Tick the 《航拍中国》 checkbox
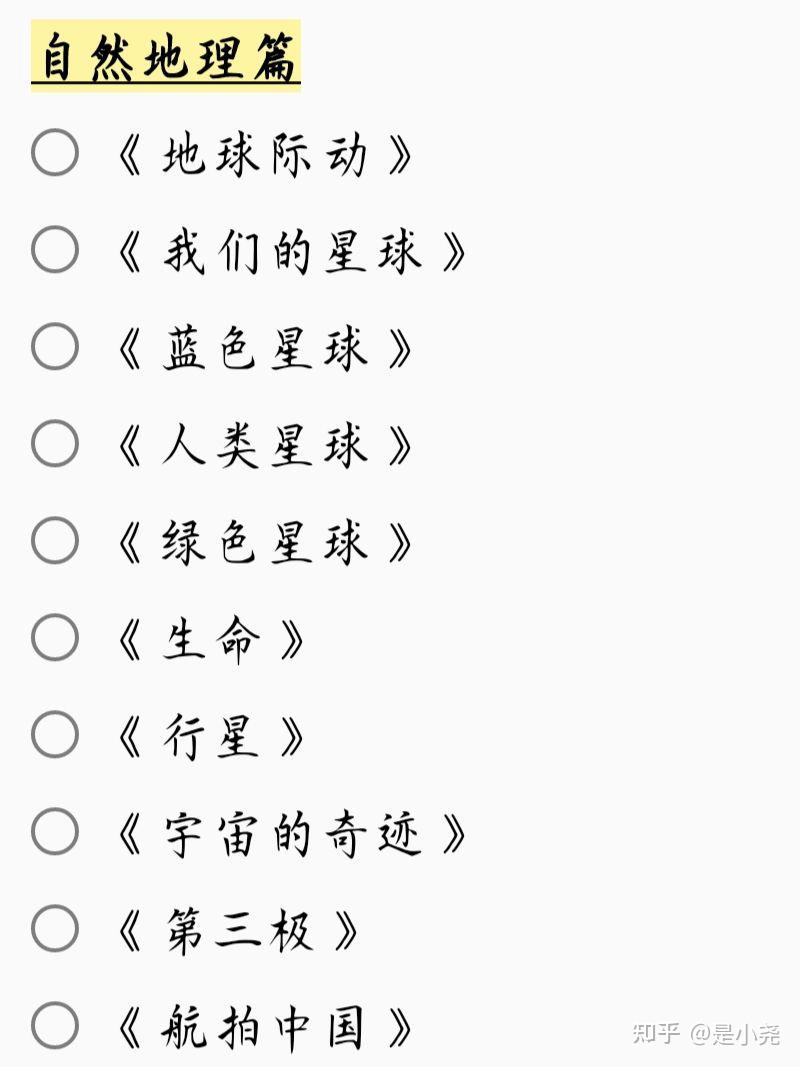Viewport: 800px width, 1067px height. click(x=54, y=1025)
